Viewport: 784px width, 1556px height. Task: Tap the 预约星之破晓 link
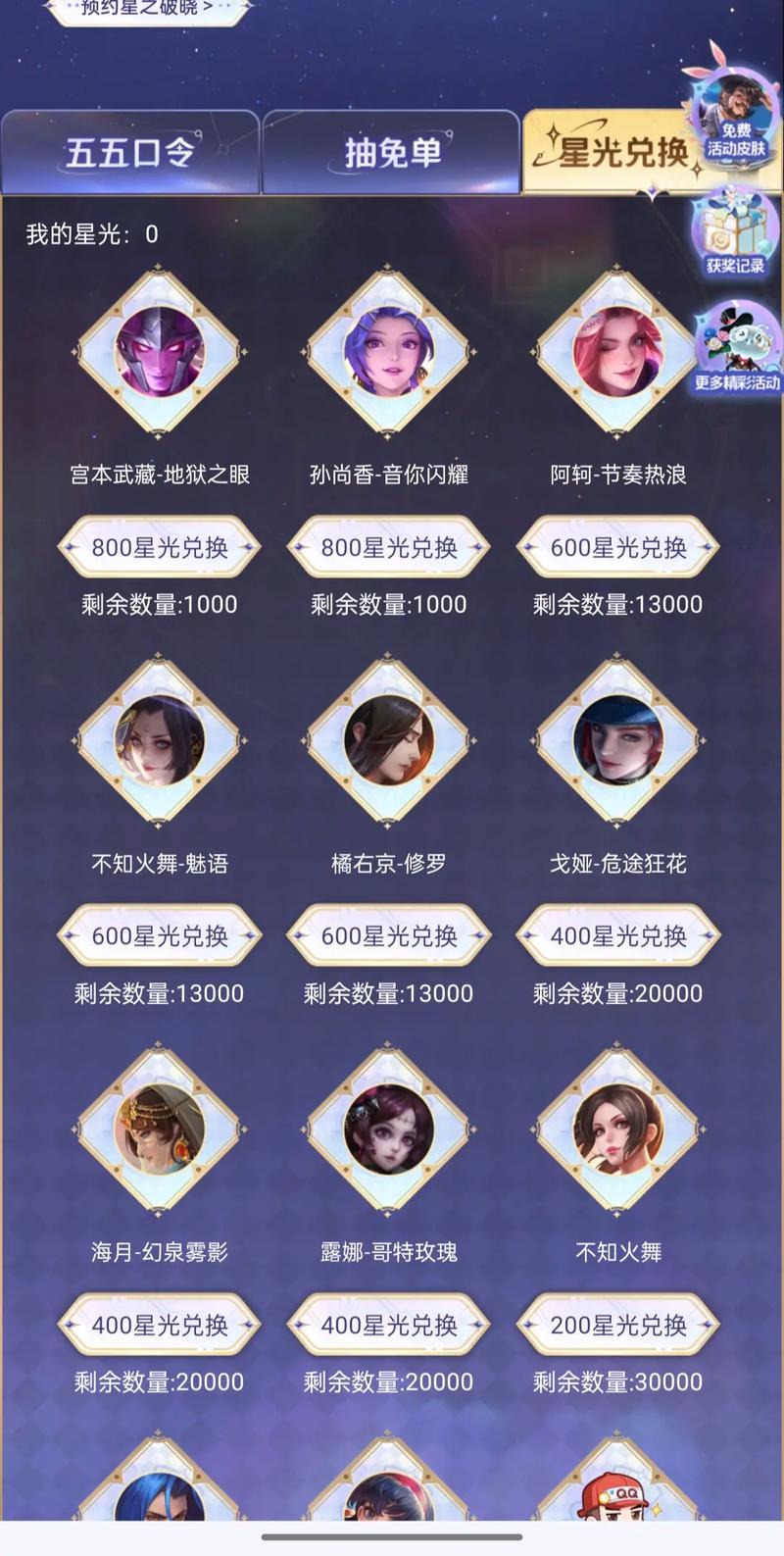tap(147, 8)
